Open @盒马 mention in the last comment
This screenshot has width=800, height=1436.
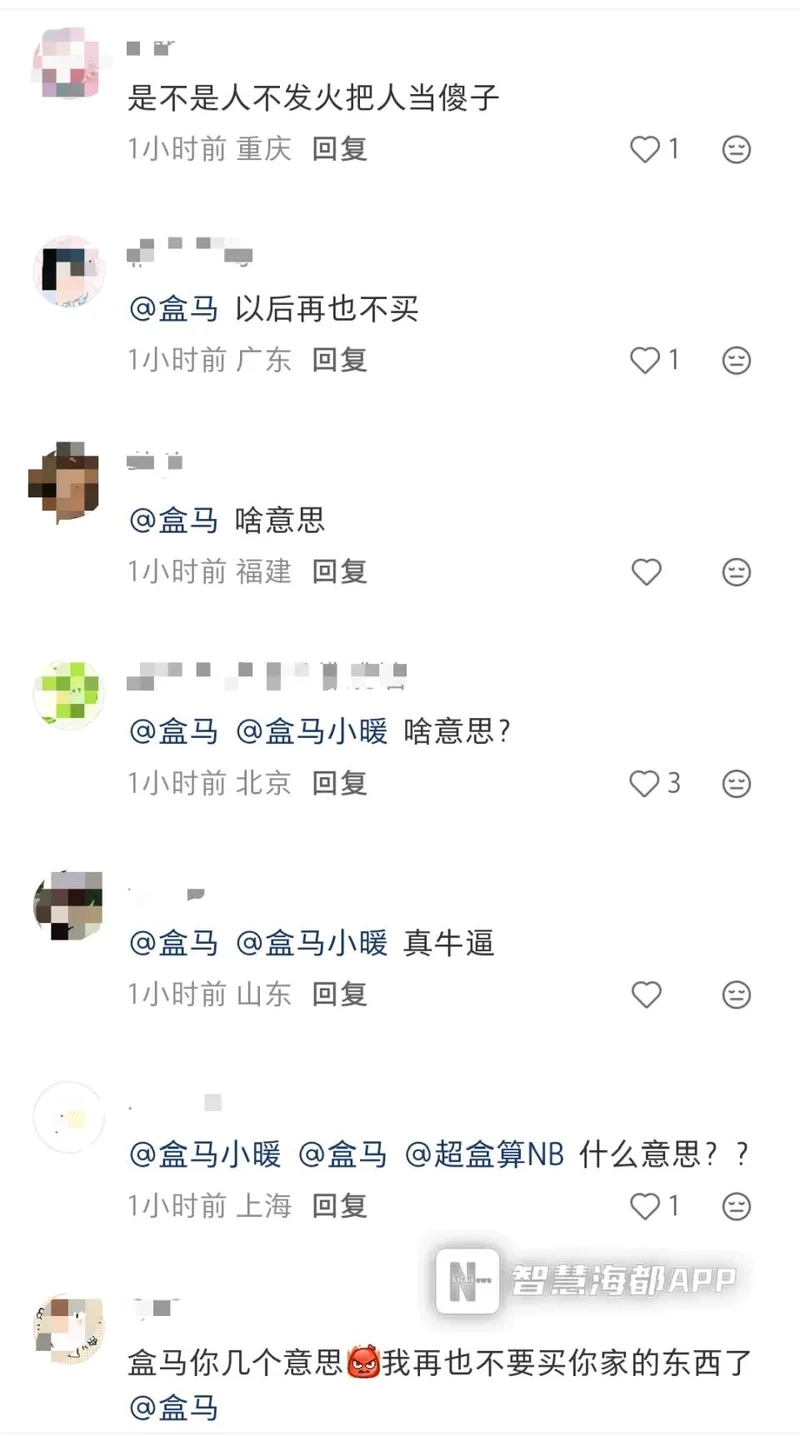coord(174,1408)
